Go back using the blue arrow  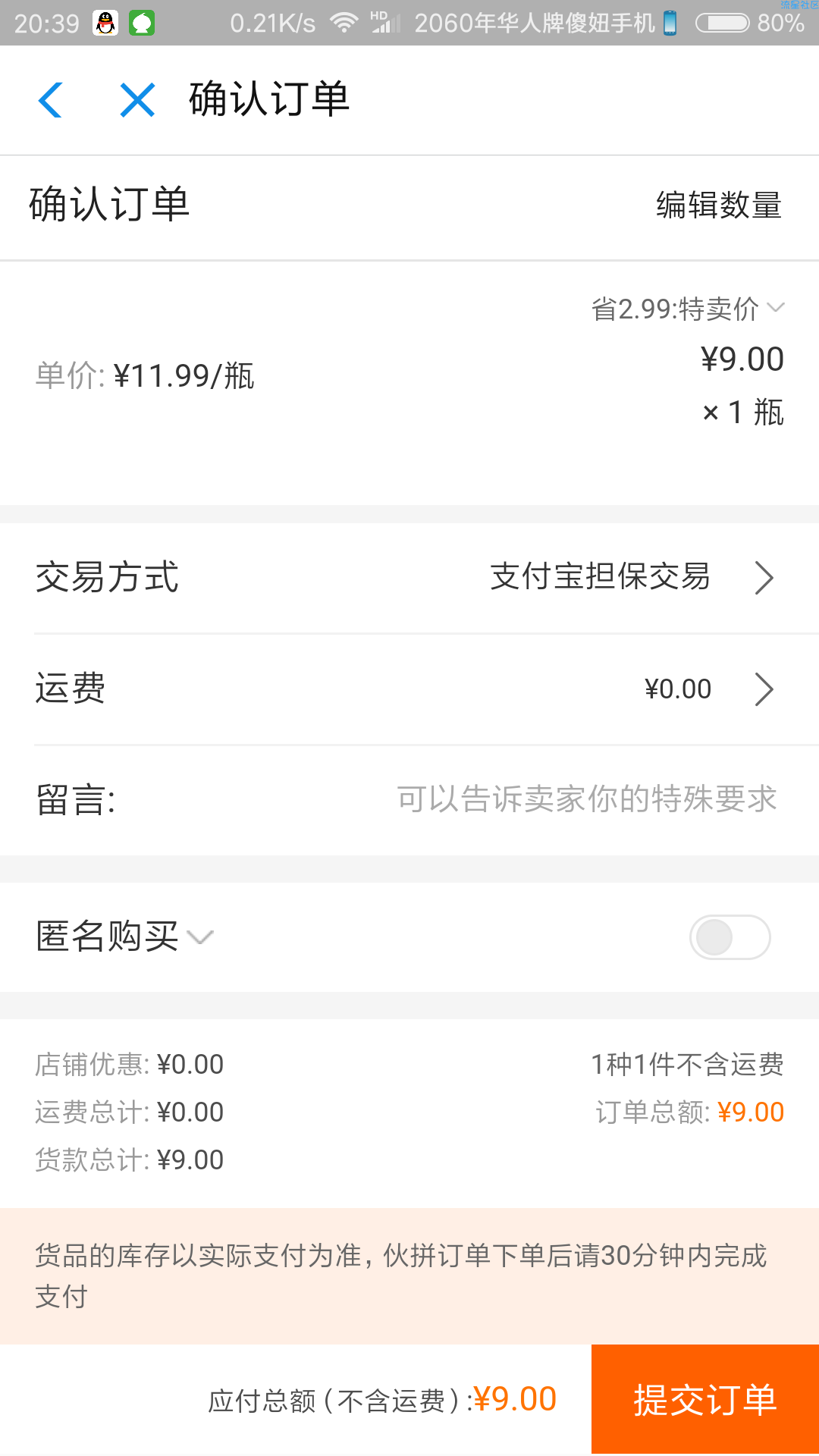point(50,100)
